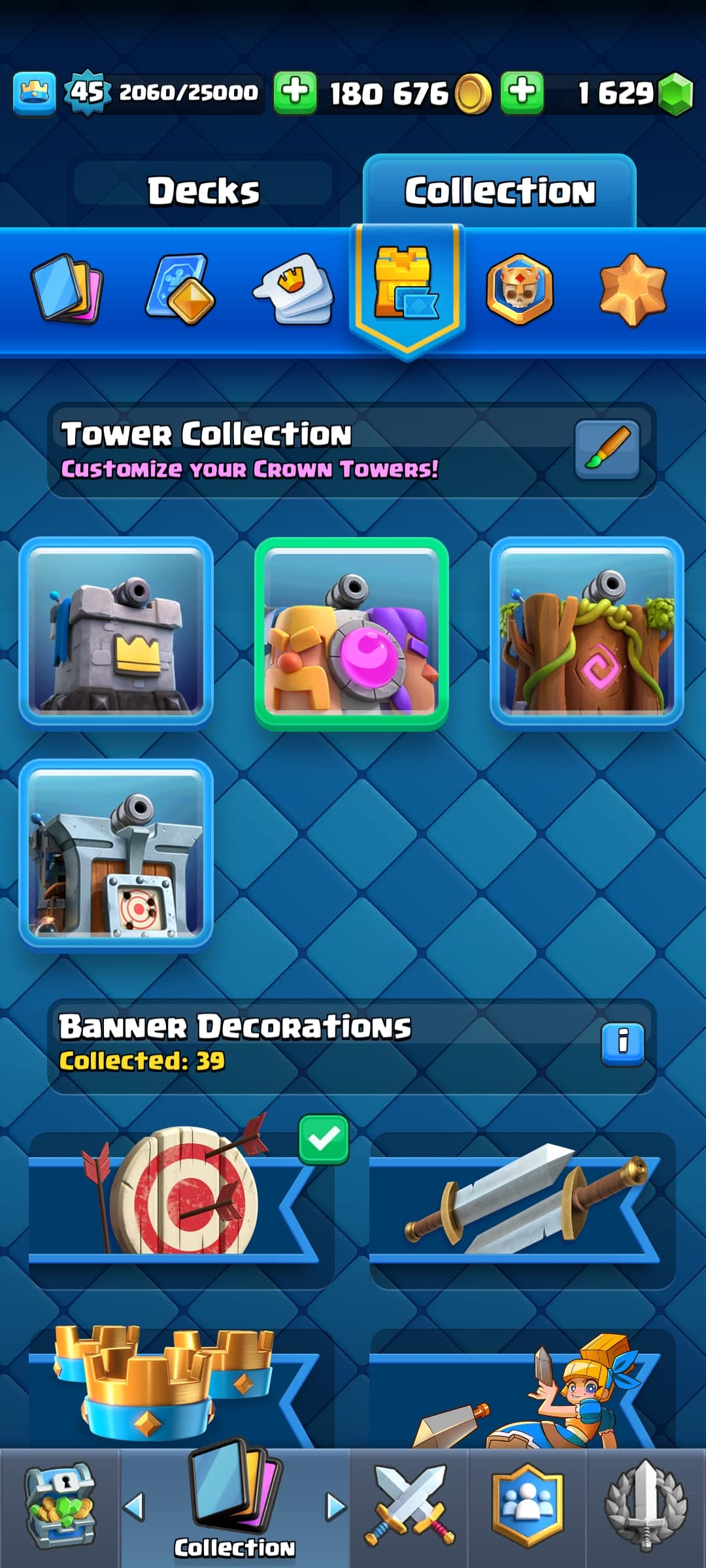Add more gold with the plus button
Screen dimensions: 706x1568
295,93
